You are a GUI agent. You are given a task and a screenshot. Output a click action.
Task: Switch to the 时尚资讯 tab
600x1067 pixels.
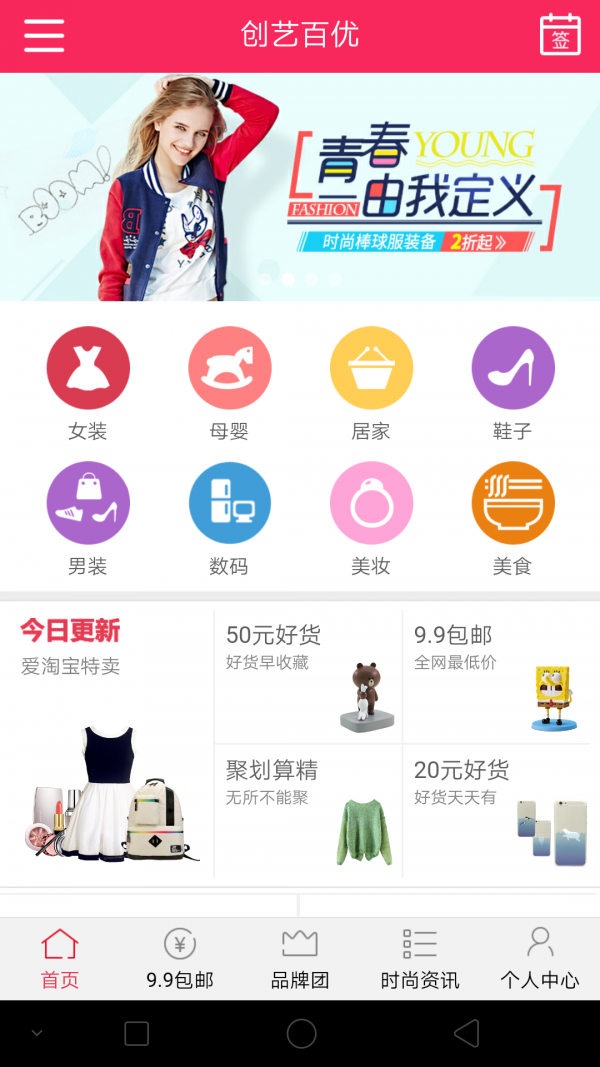pyautogui.click(x=420, y=958)
